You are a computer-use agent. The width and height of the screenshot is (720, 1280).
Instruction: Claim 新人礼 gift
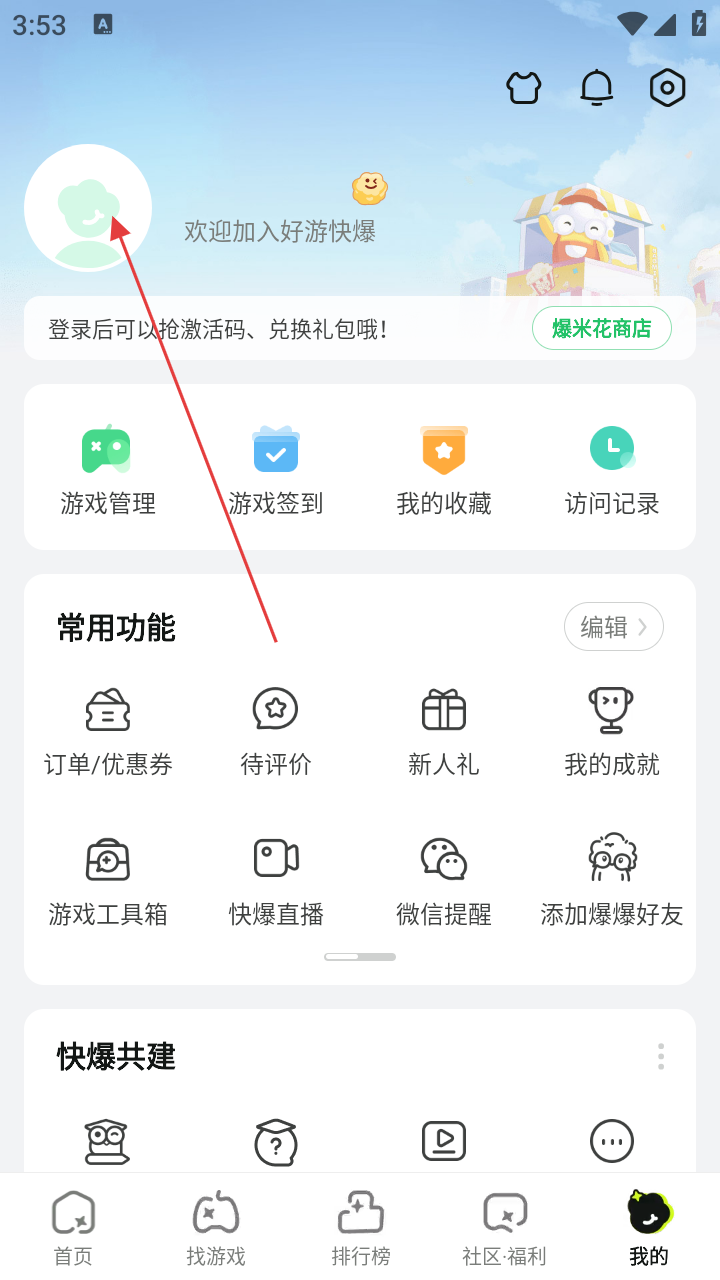tap(444, 731)
